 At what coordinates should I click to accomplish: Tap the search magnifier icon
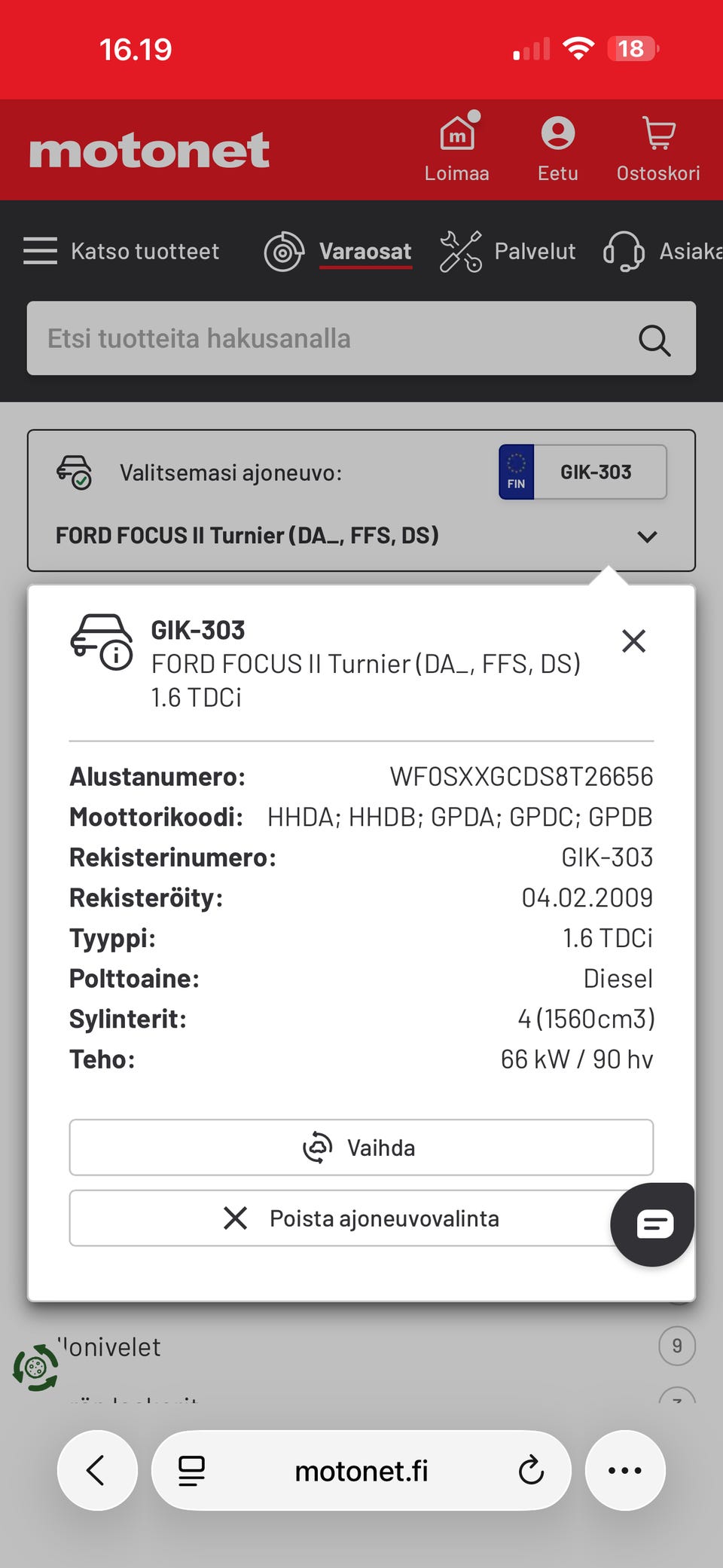click(x=654, y=341)
